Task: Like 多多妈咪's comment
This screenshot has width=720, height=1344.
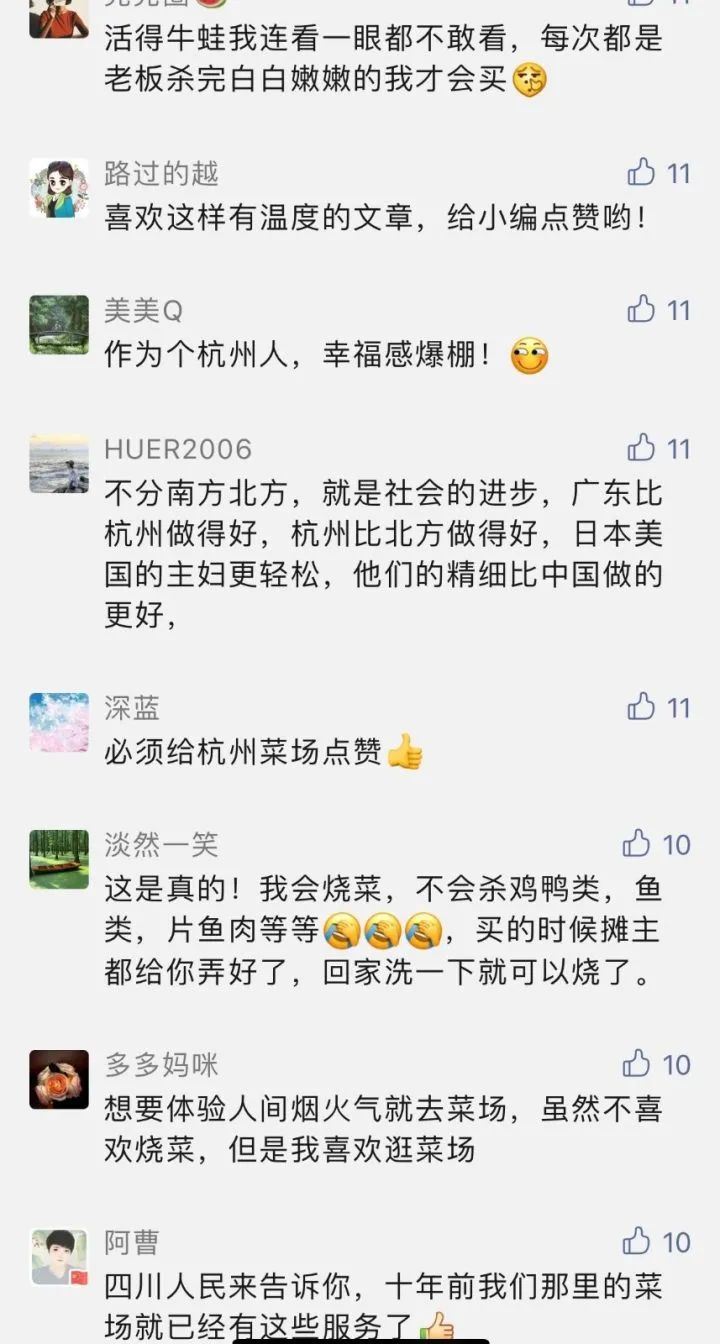Action: (637, 1064)
